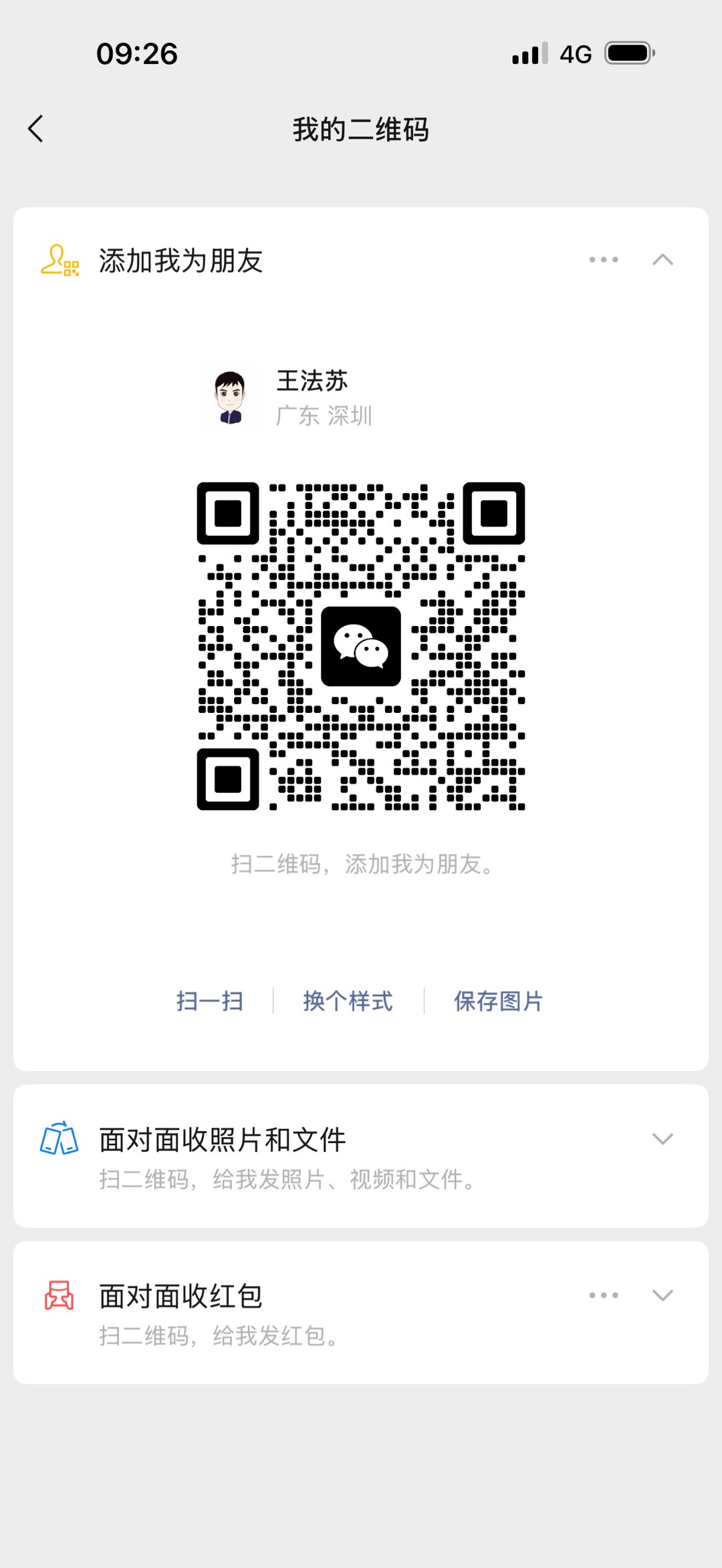Save the QR code via 保存图片
Screen dimensions: 722x1568
point(498,1001)
